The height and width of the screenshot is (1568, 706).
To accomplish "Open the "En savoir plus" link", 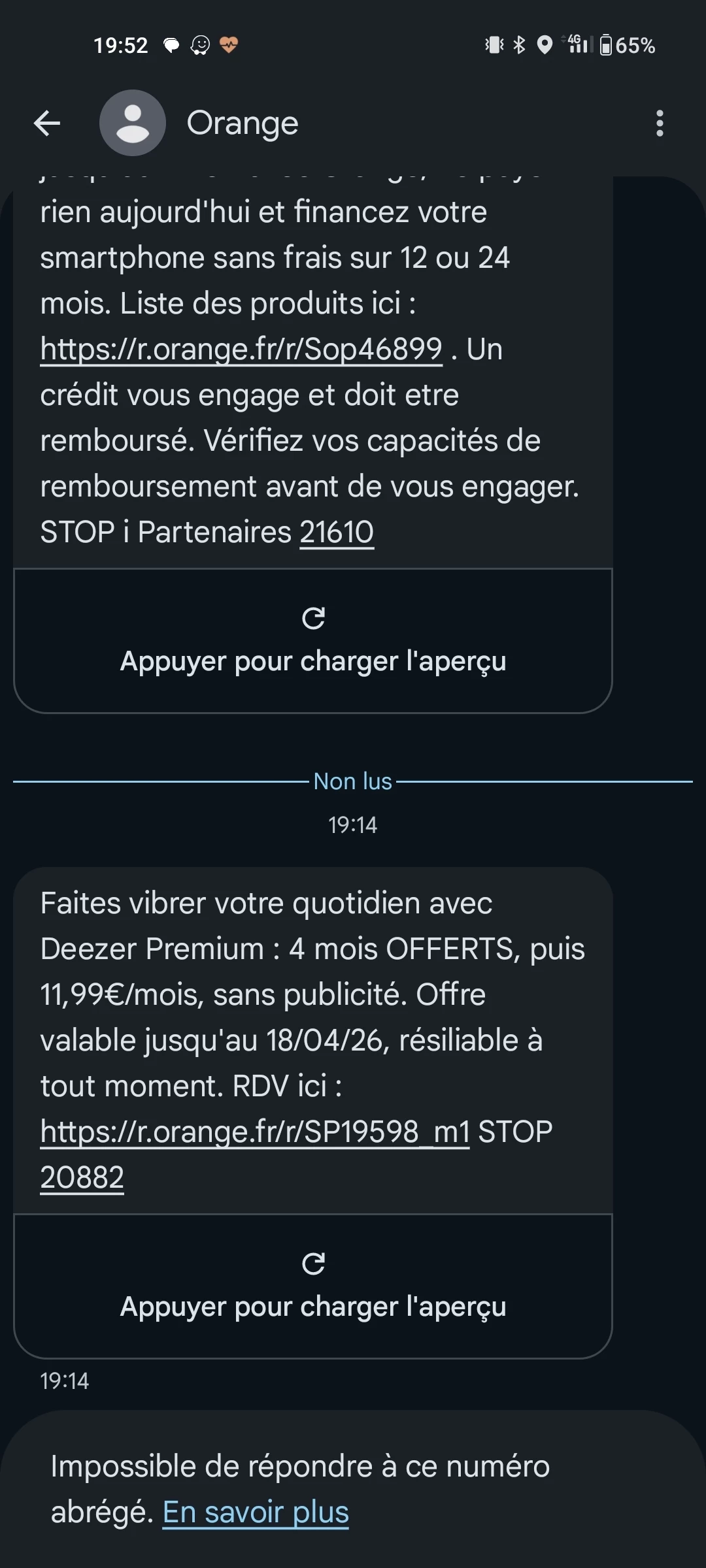I will click(256, 1512).
